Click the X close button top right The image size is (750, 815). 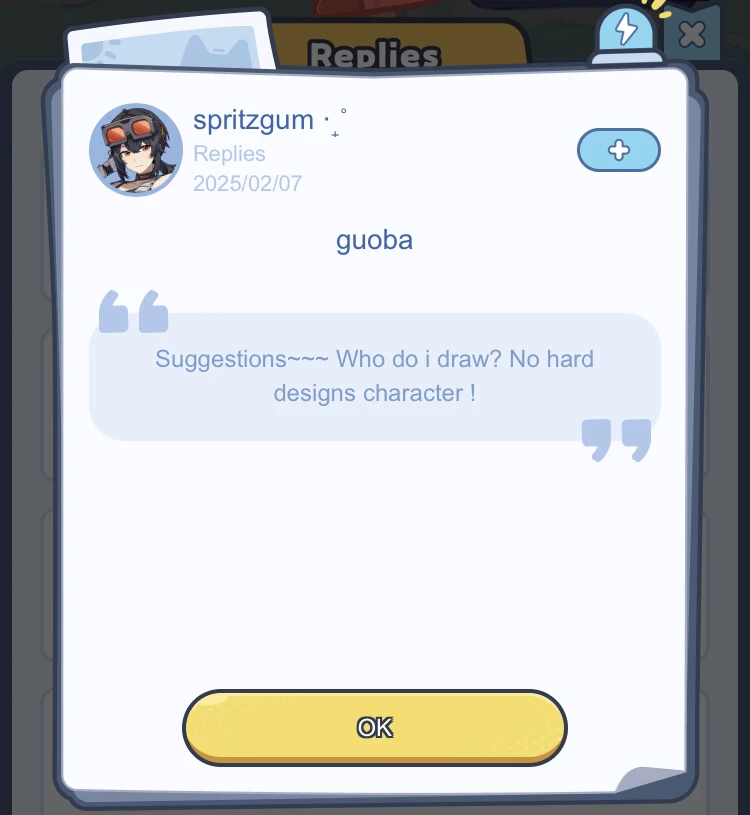pos(691,32)
